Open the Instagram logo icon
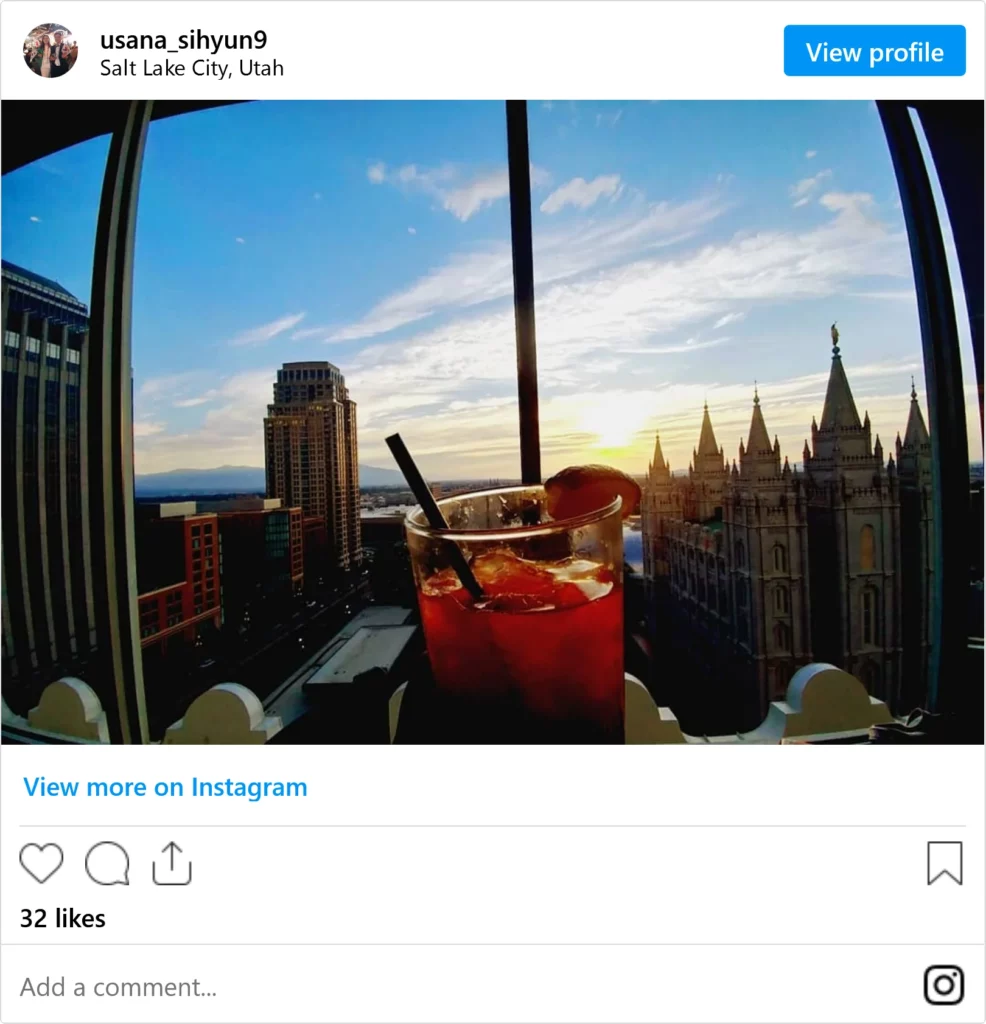986x1024 pixels. click(943, 986)
